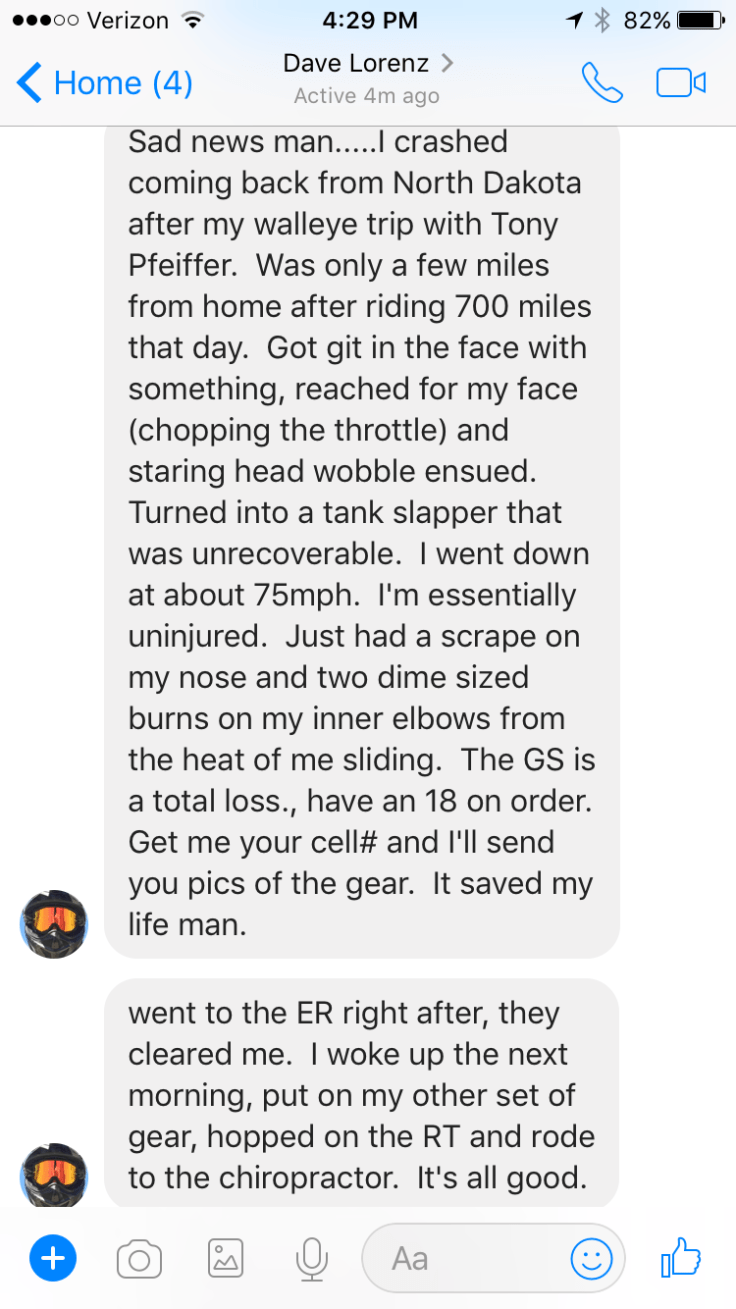Open Dave's avatar beside chiropractor message
This screenshot has height=1309, width=736.
(x=54, y=1174)
